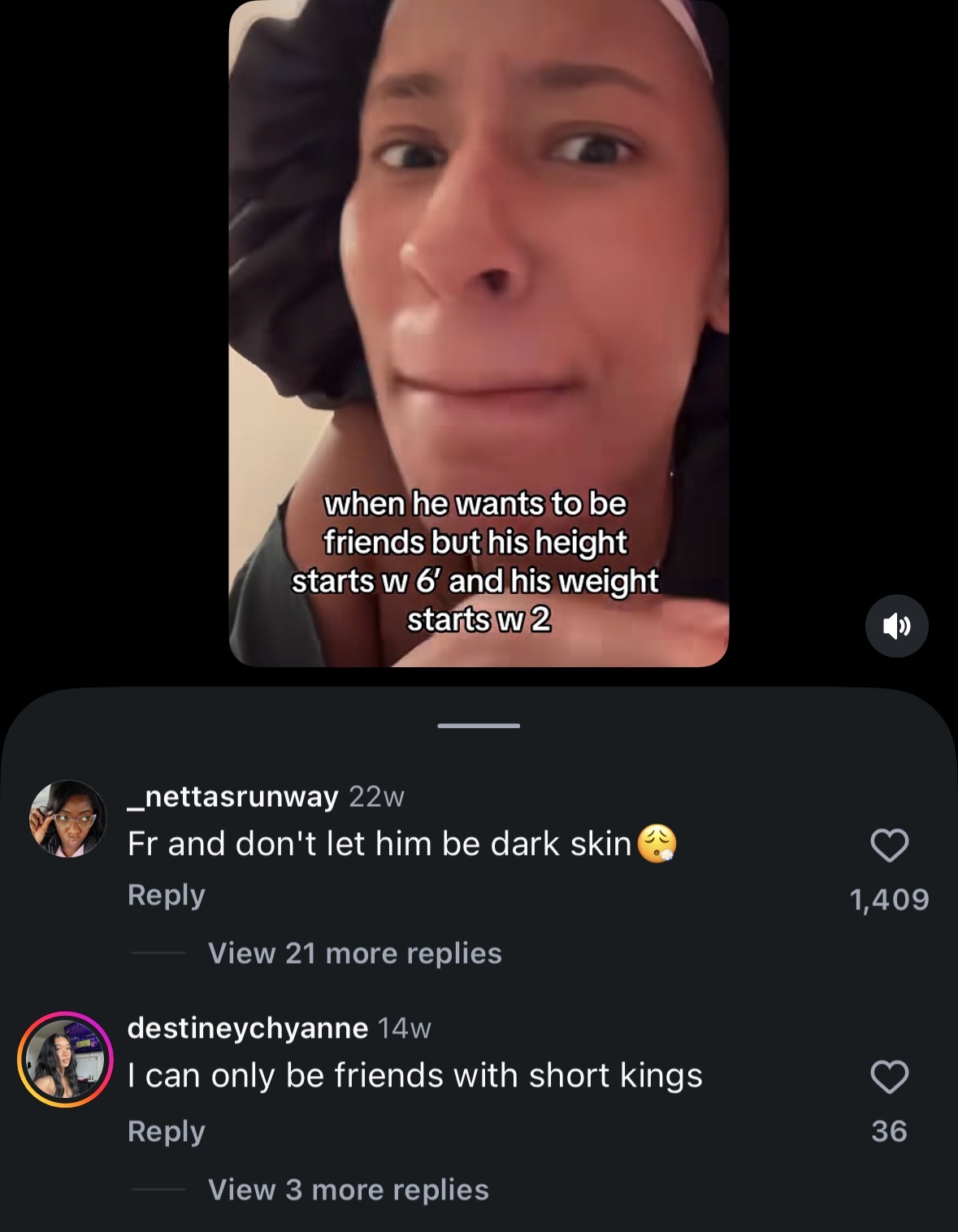Expand View 3 more replies
This screenshot has height=1232, width=958.
(348, 1190)
